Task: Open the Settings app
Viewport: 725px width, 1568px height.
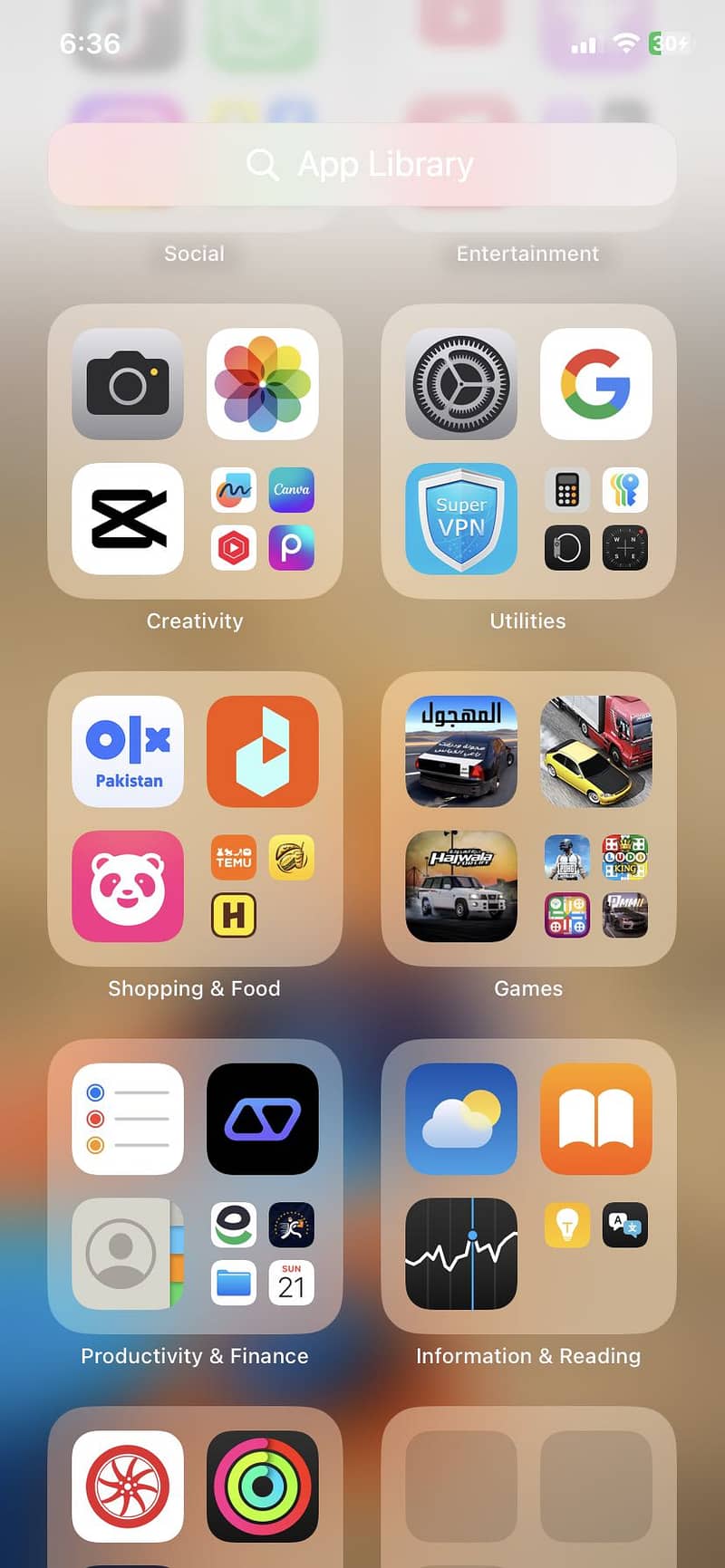Action: coord(461,384)
